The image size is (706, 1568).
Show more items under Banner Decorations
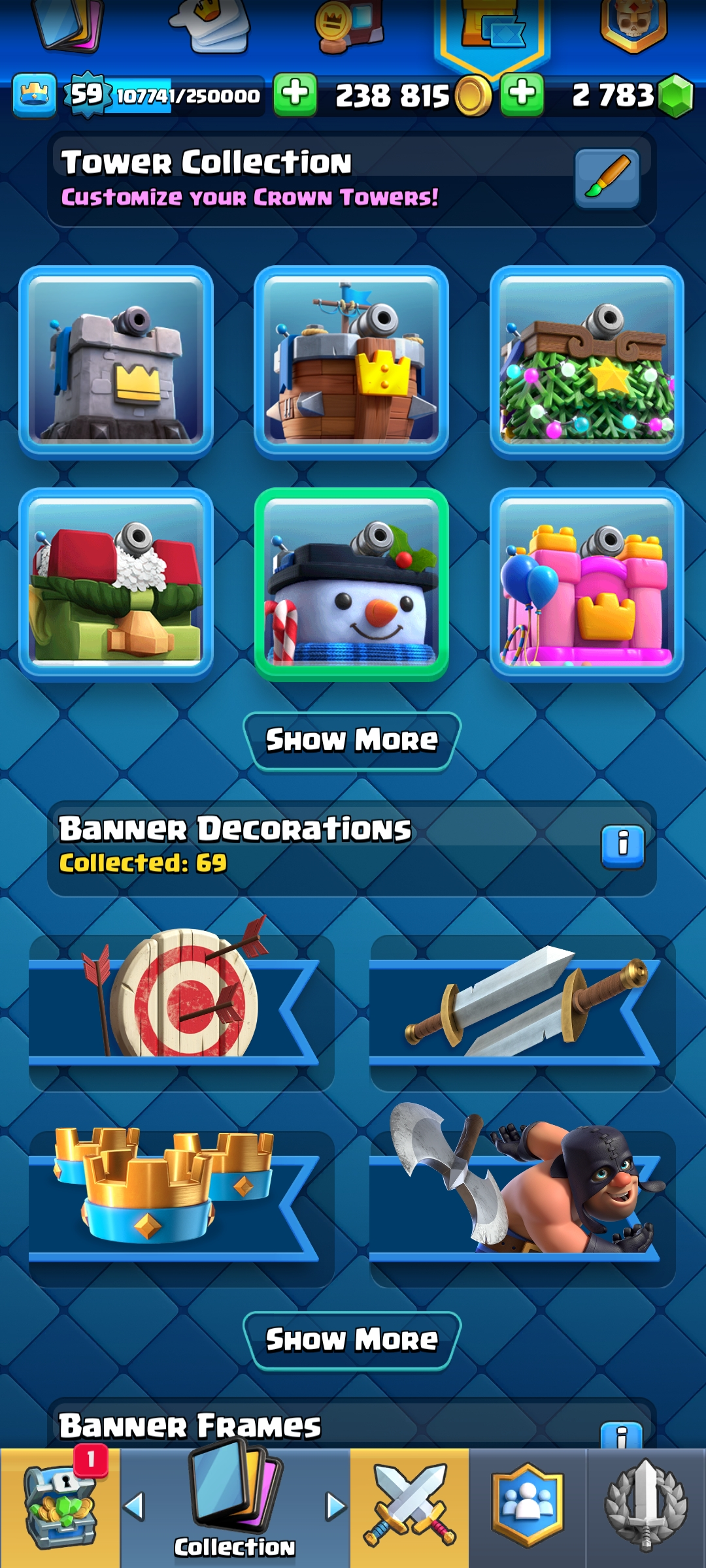[352, 1340]
